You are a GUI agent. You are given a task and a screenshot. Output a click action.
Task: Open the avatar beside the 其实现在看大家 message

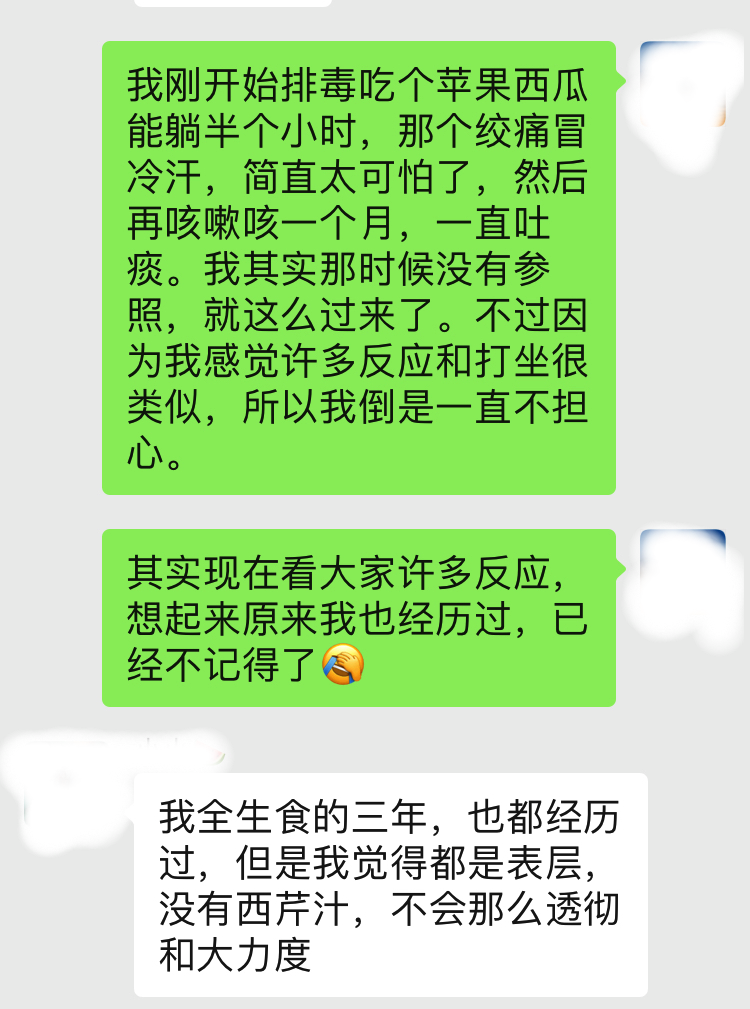[682, 572]
